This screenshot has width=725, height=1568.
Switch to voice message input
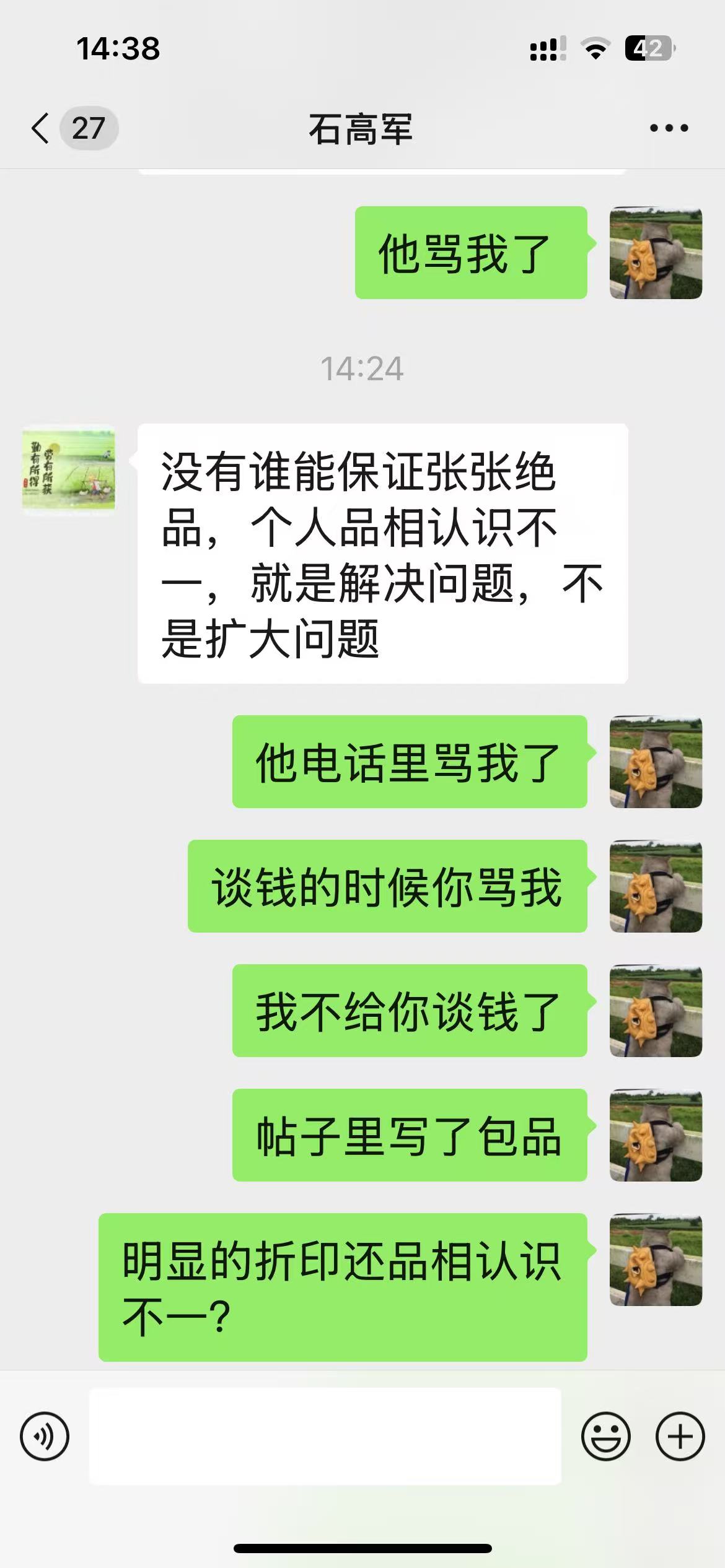click(45, 1436)
